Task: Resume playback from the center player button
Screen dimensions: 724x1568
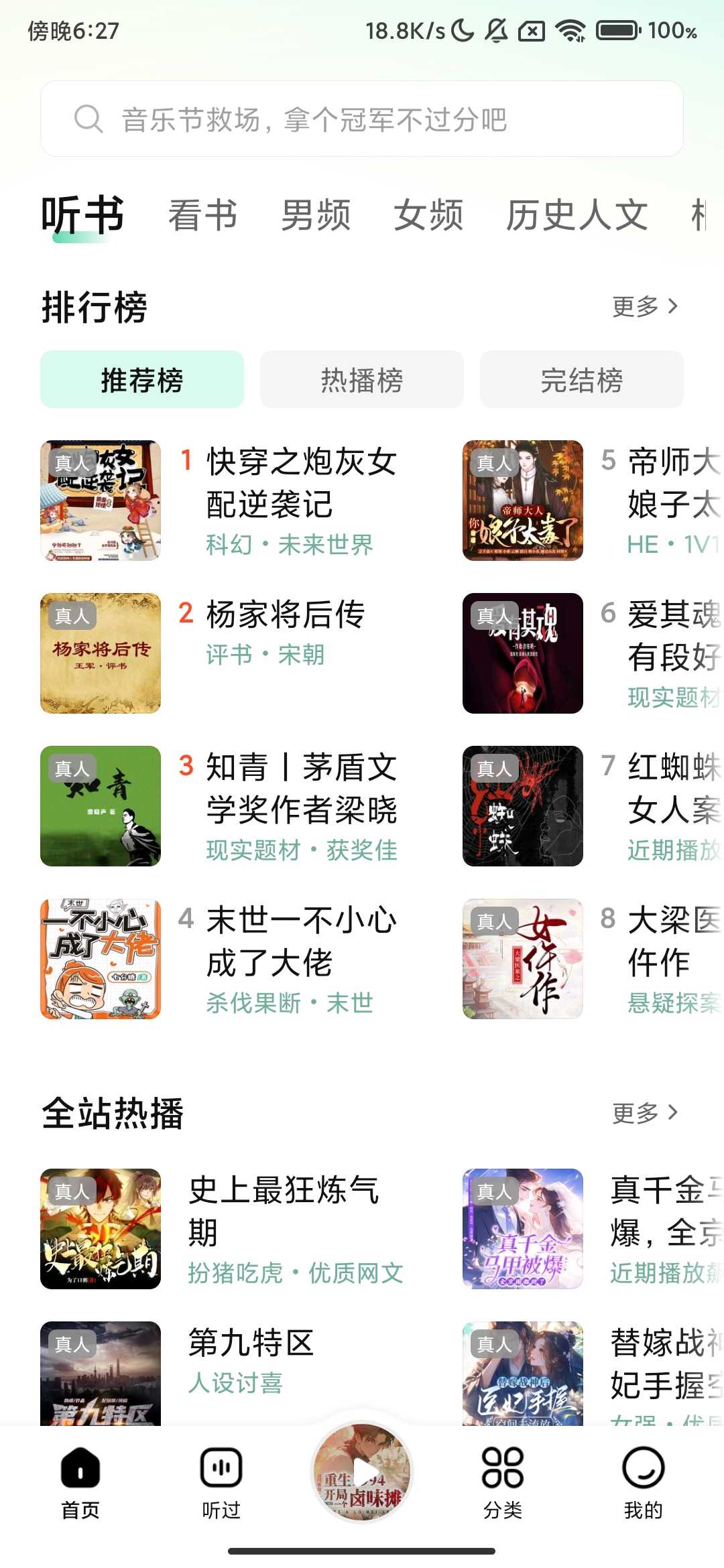Action: pos(362,1472)
